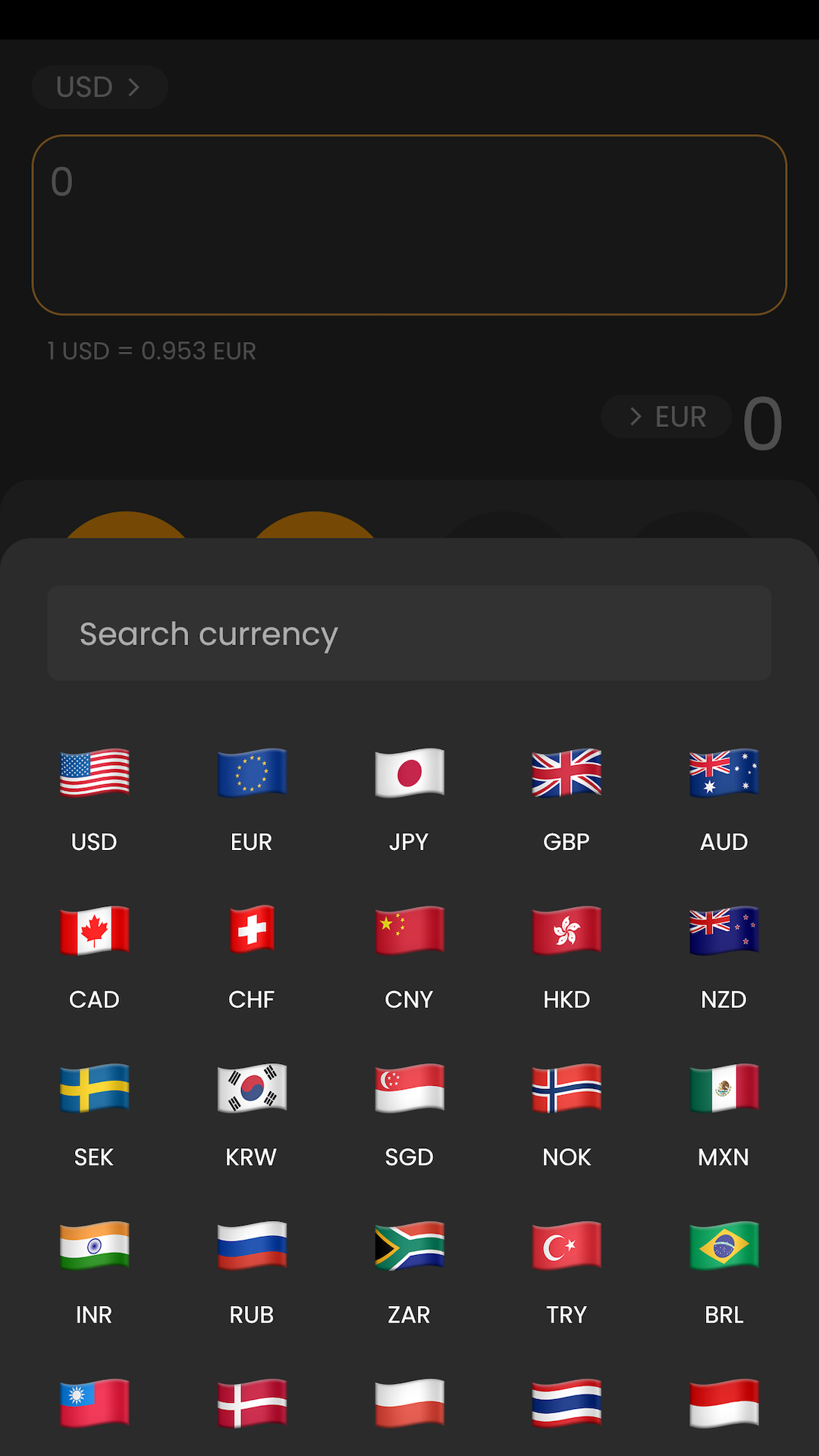This screenshot has height=1456, width=819.
Task: Pick the CHF currency
Action: [252, 954]
